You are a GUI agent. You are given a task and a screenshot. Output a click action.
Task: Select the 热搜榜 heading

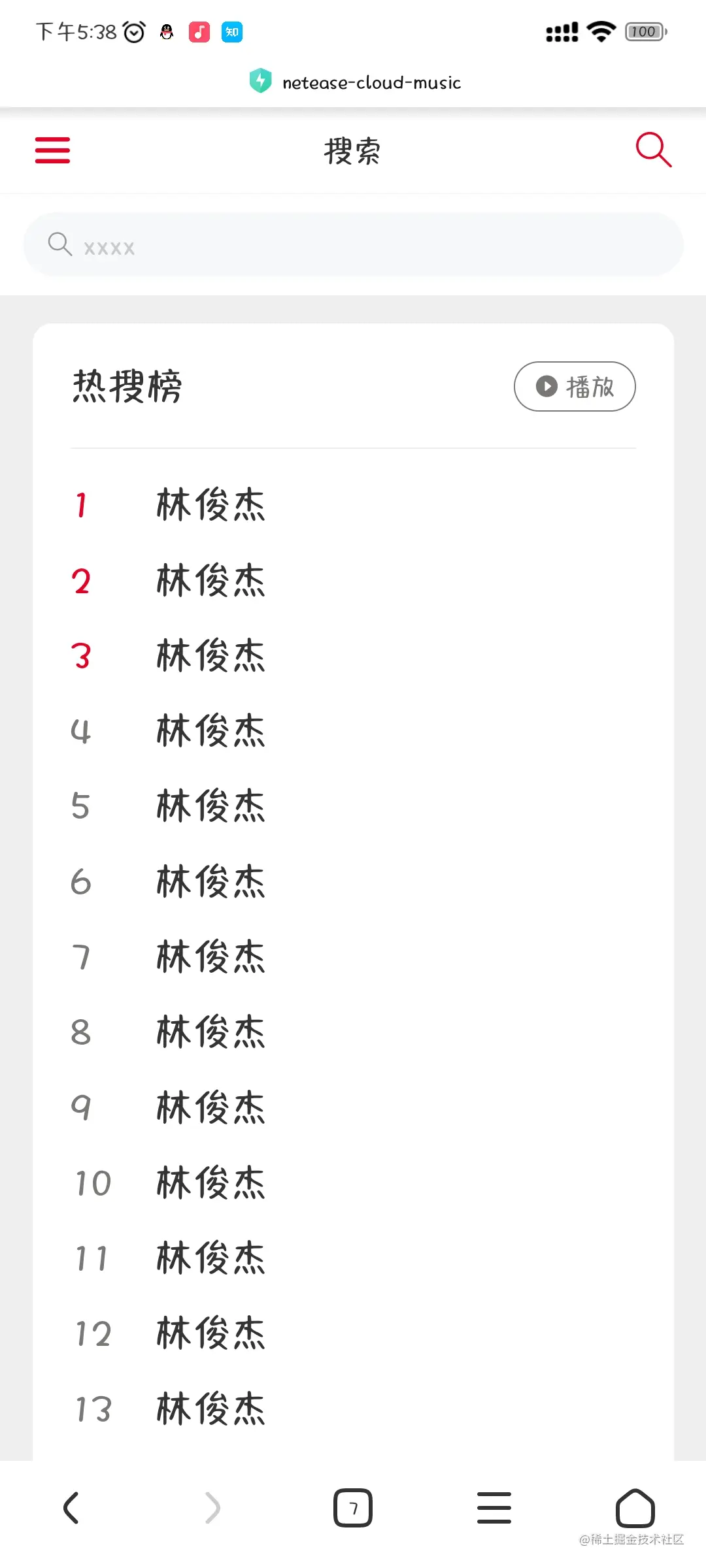click(128, 385)
